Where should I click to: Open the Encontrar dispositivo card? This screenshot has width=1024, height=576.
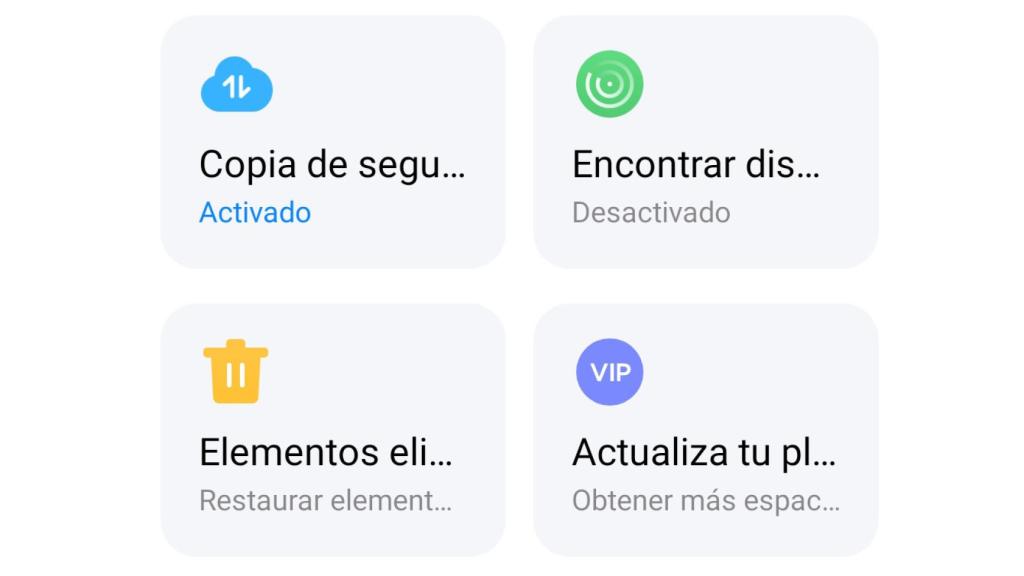[x=705, y=142]
